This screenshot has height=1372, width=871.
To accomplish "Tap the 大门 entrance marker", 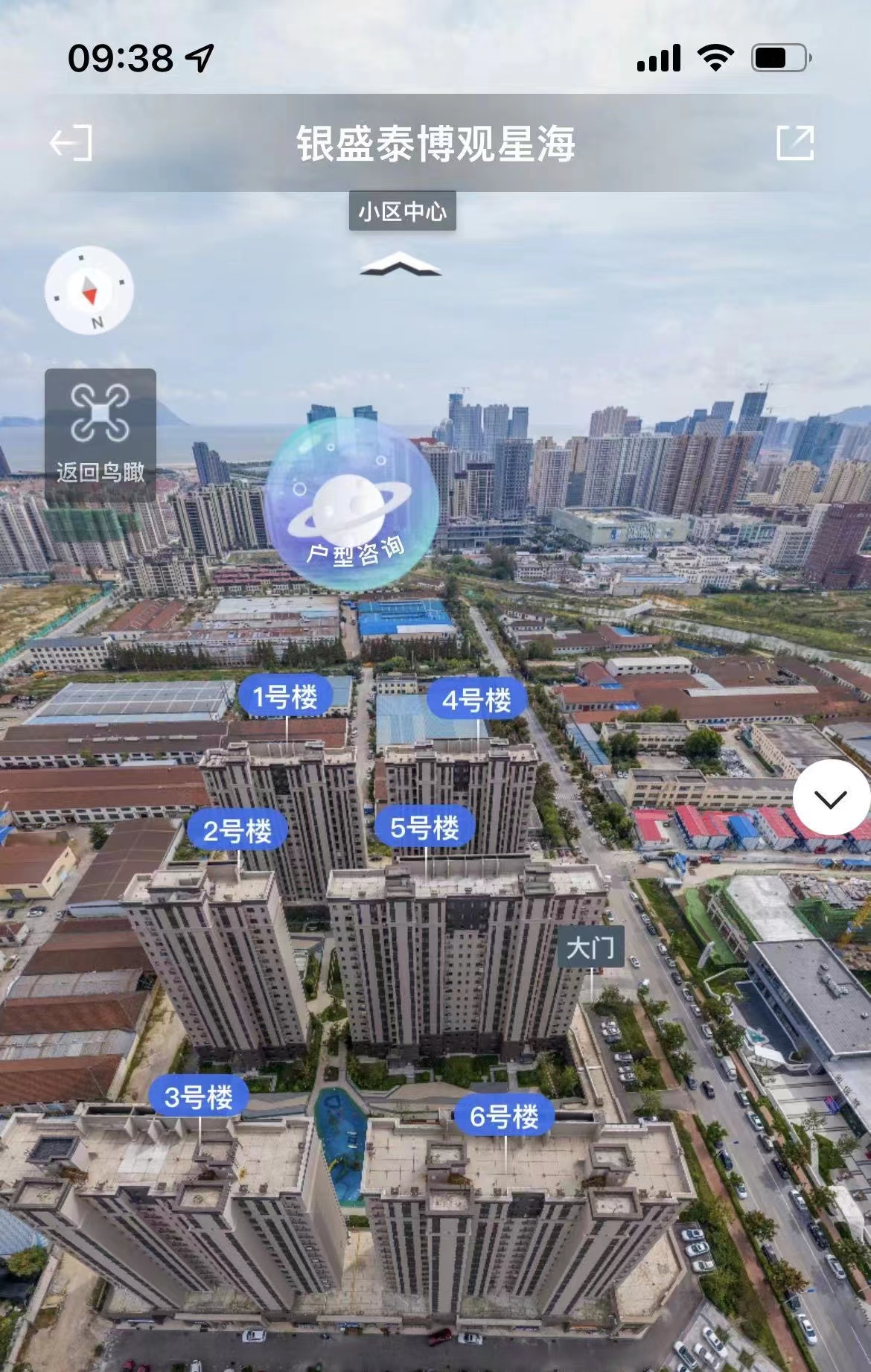I will [590, 947].
